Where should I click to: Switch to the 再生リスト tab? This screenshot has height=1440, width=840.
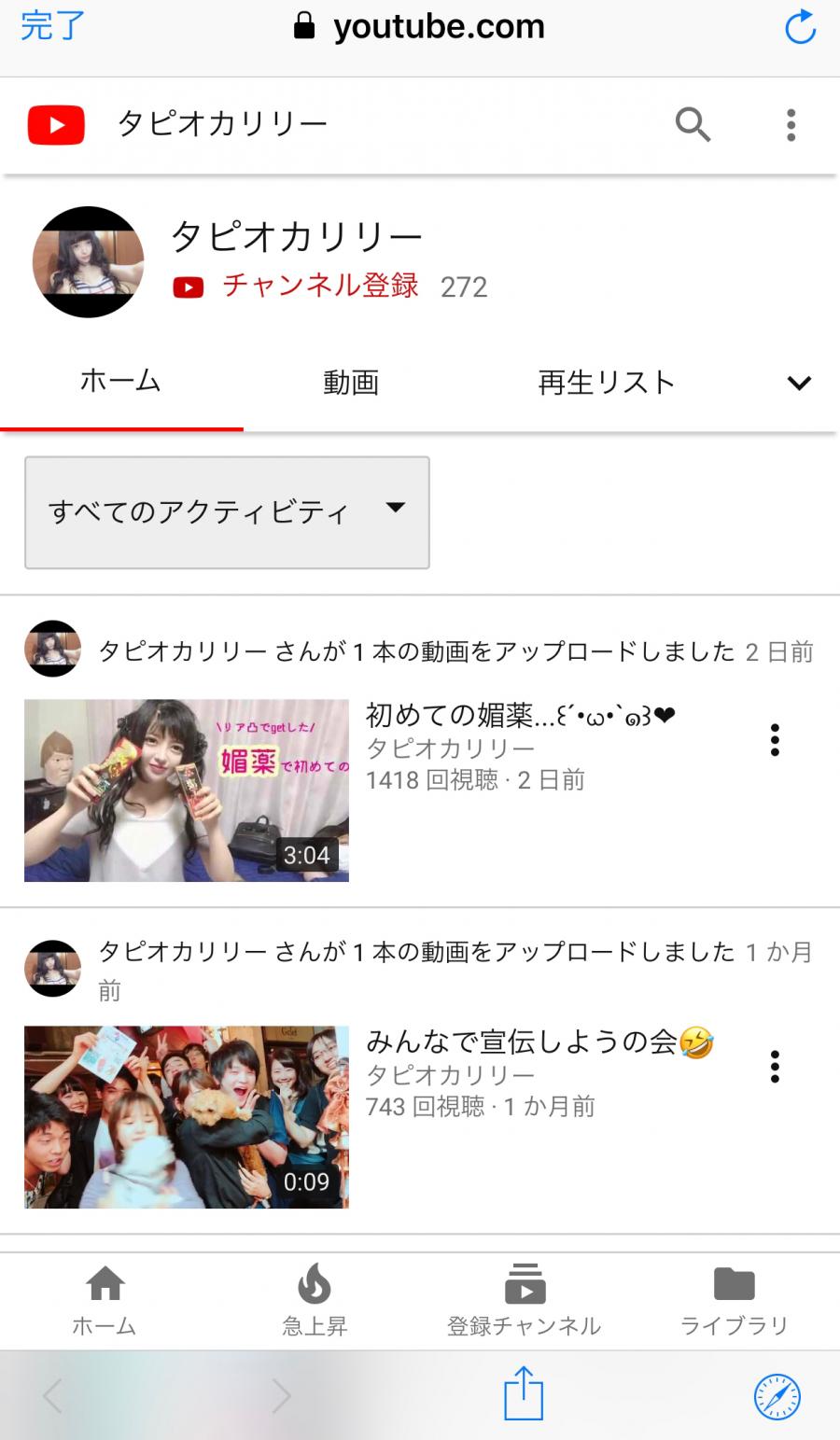[x=607, y=383]
